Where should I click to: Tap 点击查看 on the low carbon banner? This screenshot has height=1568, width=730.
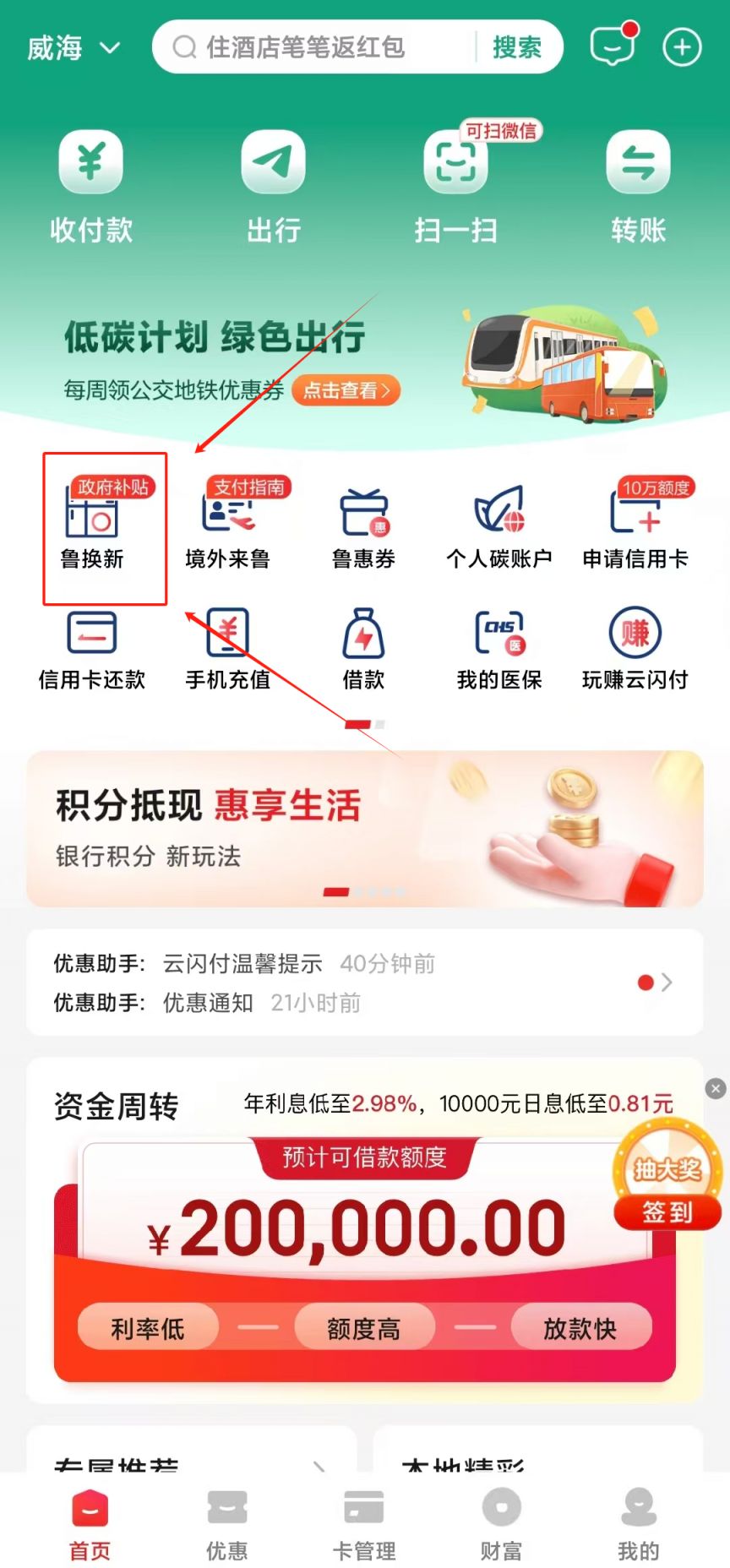point(346,390)
